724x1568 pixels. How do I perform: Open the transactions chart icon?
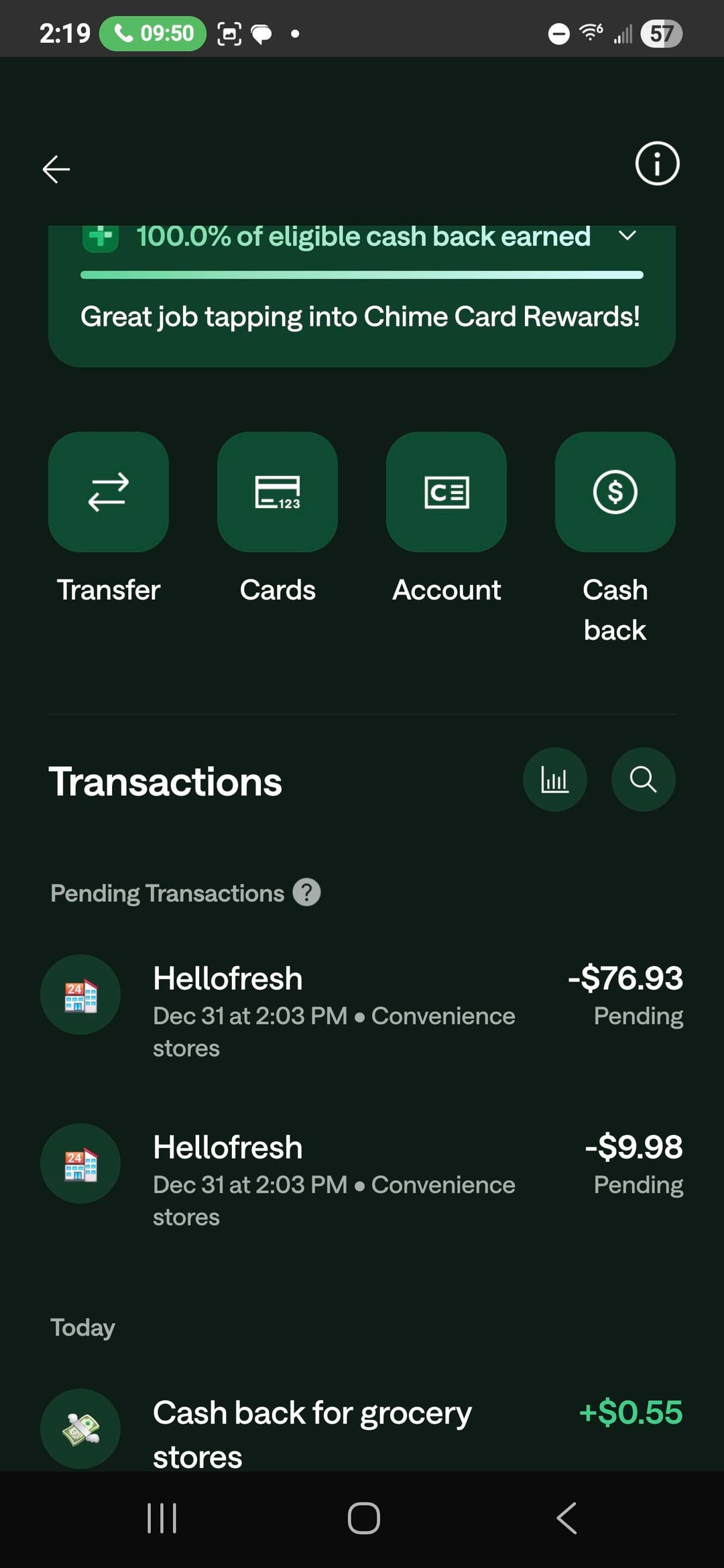554,779
